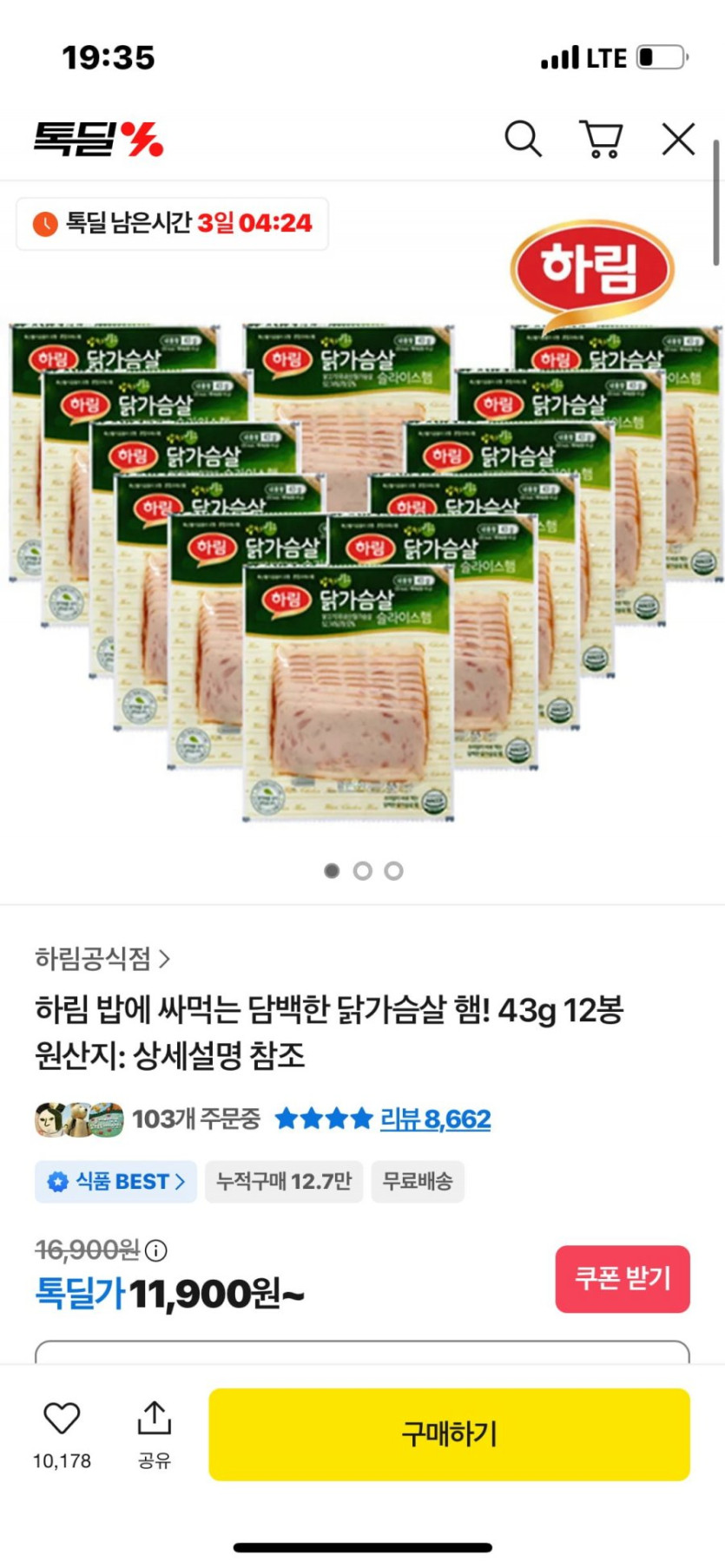The height and width of the screenshot is (1568, 725).
Task: Open the search icon
Action: pyautogui.click(x=524, y=138)
